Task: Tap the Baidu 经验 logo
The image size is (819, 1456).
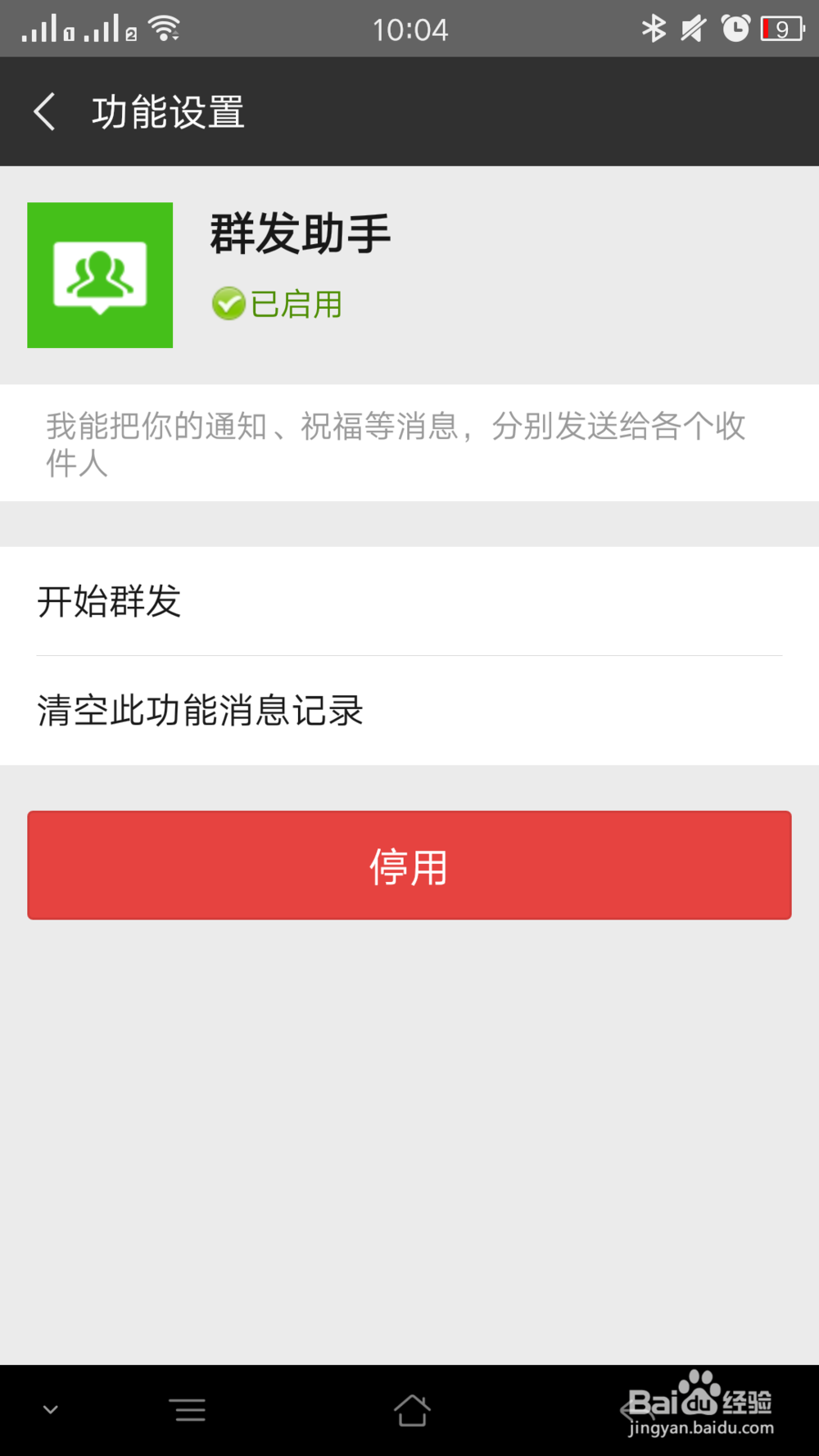Action: (700, 1402)
